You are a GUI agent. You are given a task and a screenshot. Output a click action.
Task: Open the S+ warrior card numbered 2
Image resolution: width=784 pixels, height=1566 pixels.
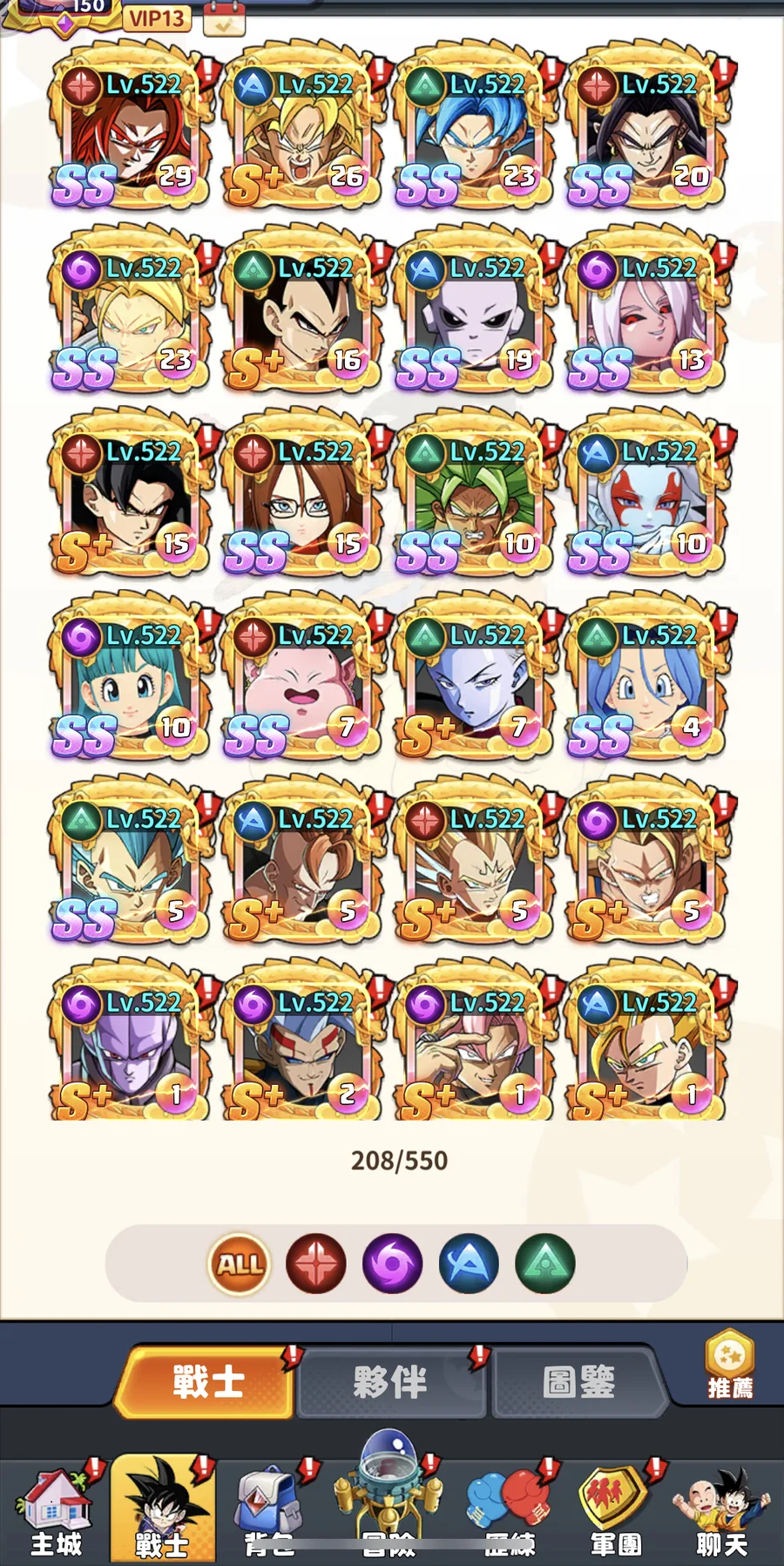coord(302,1046)
